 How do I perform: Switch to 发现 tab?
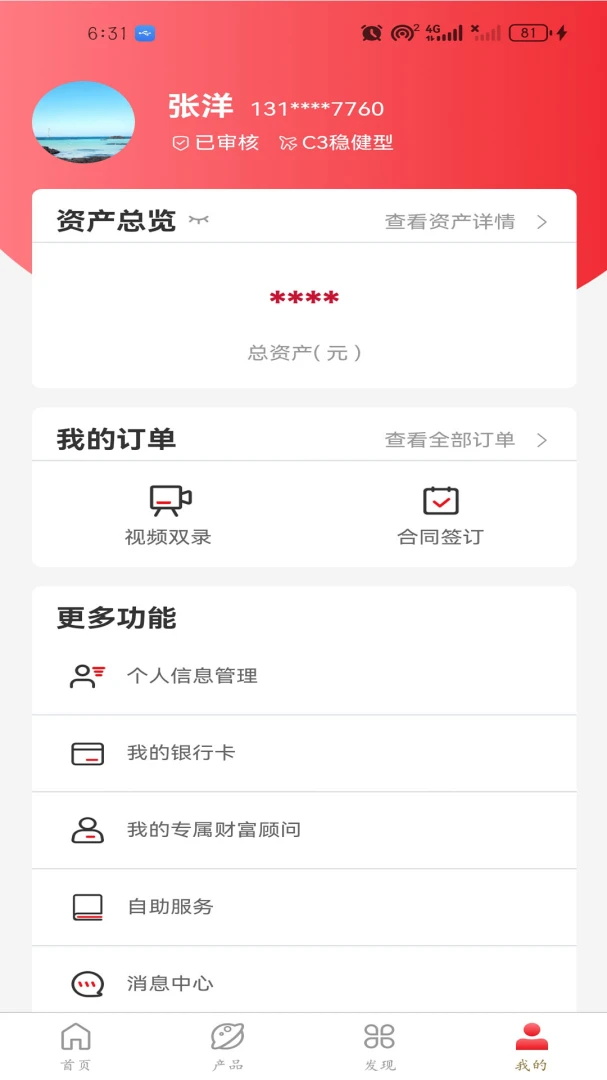coord(380,1046)
